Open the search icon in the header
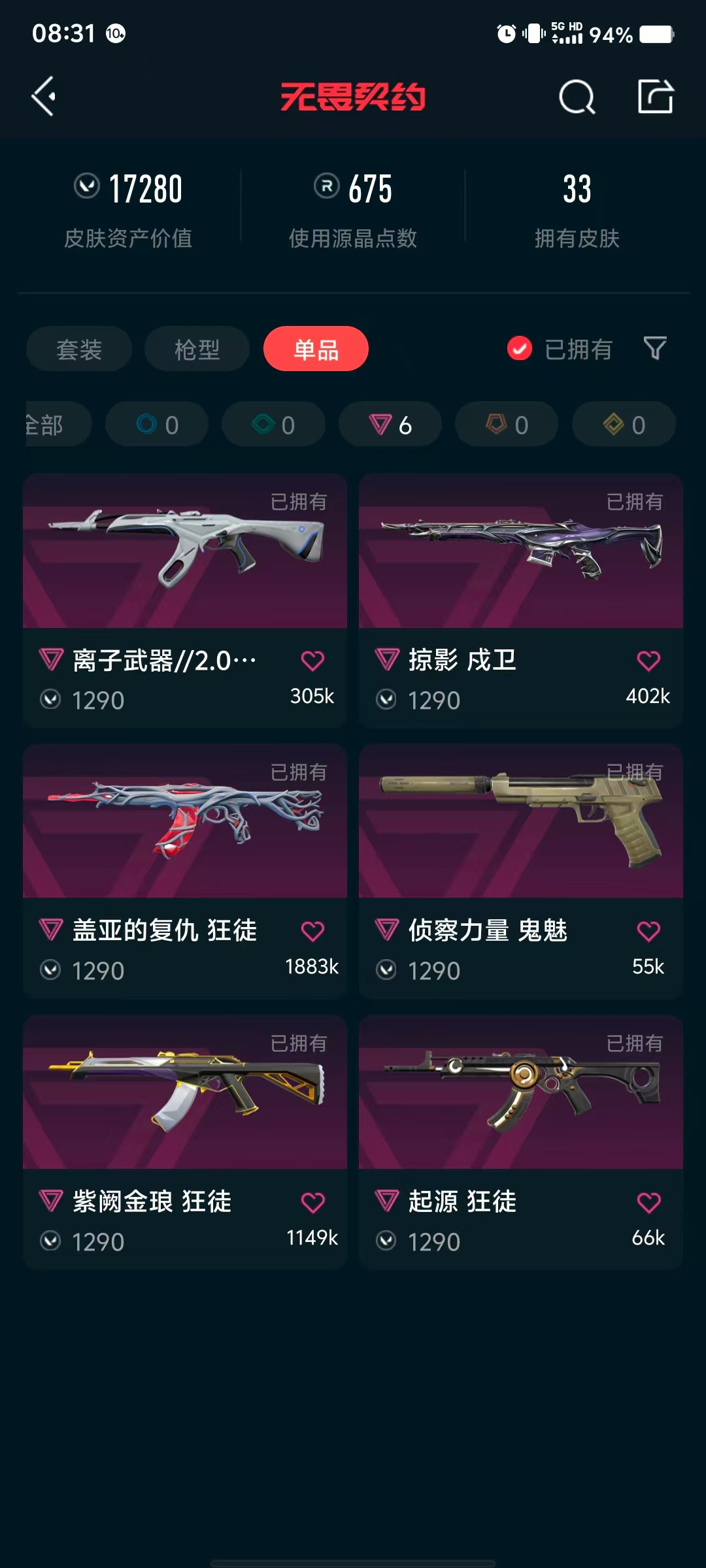Screen dimensions: 706x1568 tap(577, 97)
